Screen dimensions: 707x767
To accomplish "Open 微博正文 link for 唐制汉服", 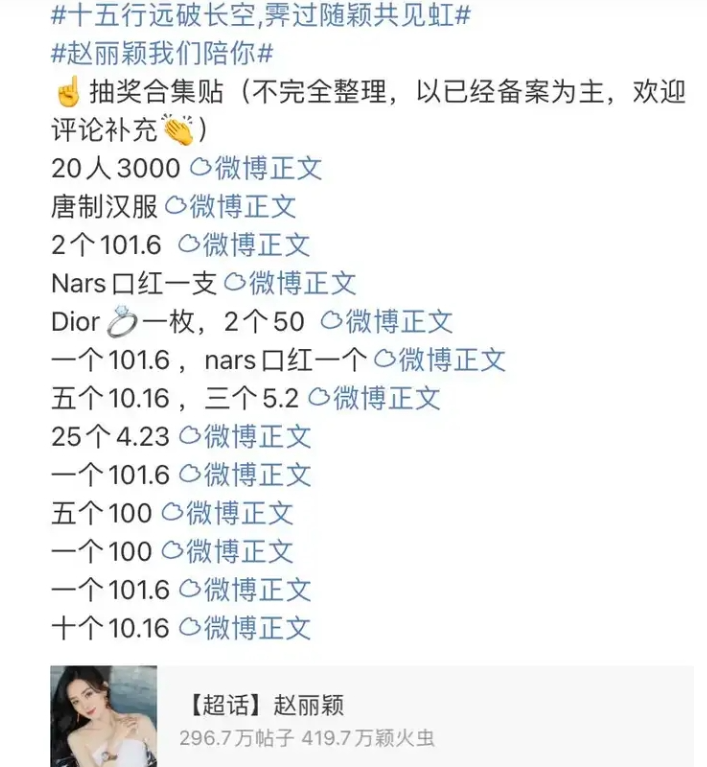I will (x=230, y=206).
